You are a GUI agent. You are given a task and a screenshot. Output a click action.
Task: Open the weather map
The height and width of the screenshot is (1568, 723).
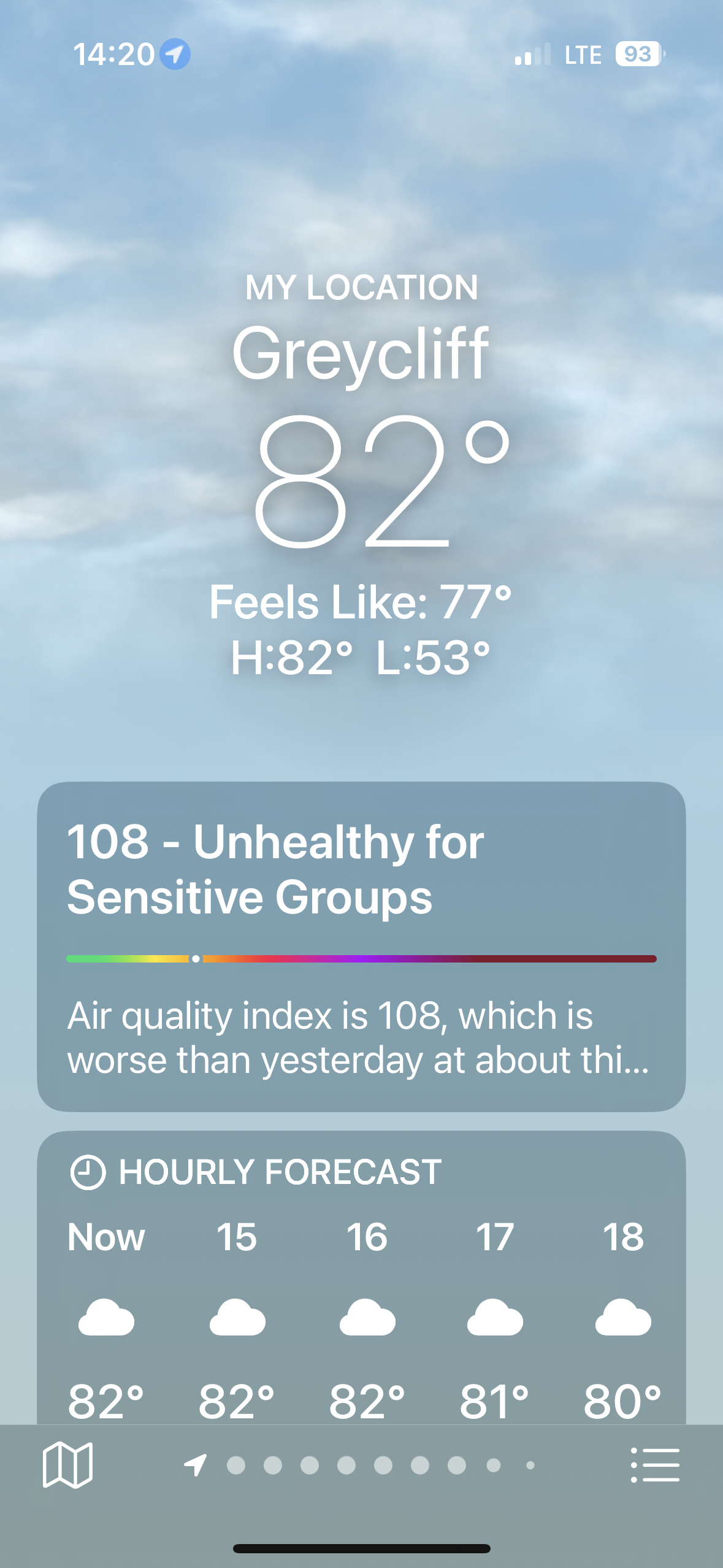[x=67, y=1465]
